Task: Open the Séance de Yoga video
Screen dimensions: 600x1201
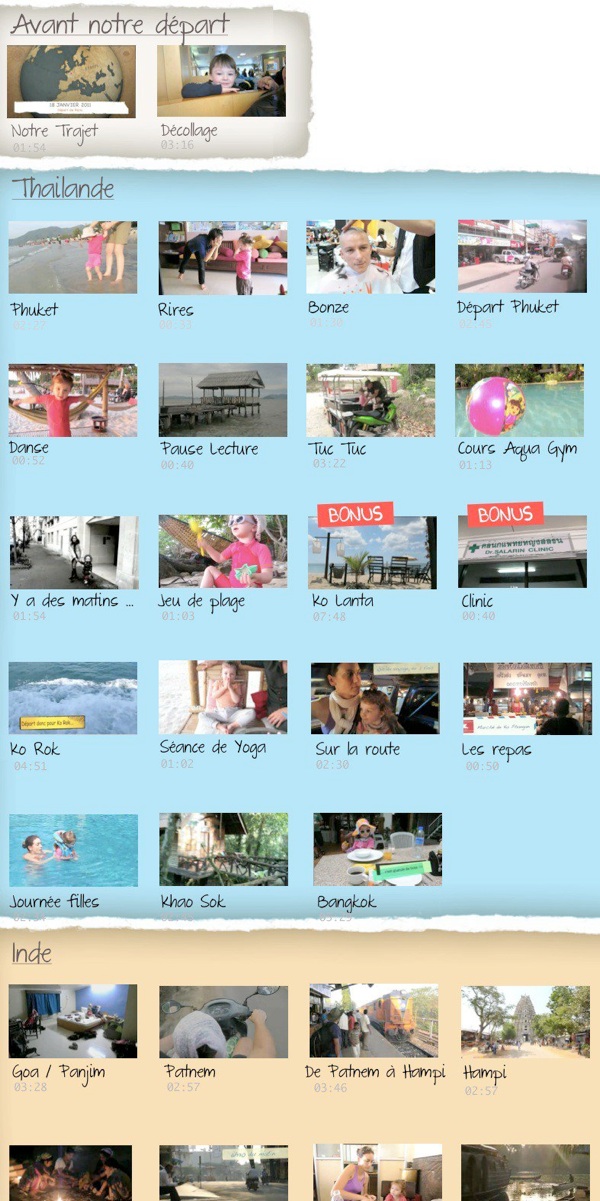Action: click(223, 698)
